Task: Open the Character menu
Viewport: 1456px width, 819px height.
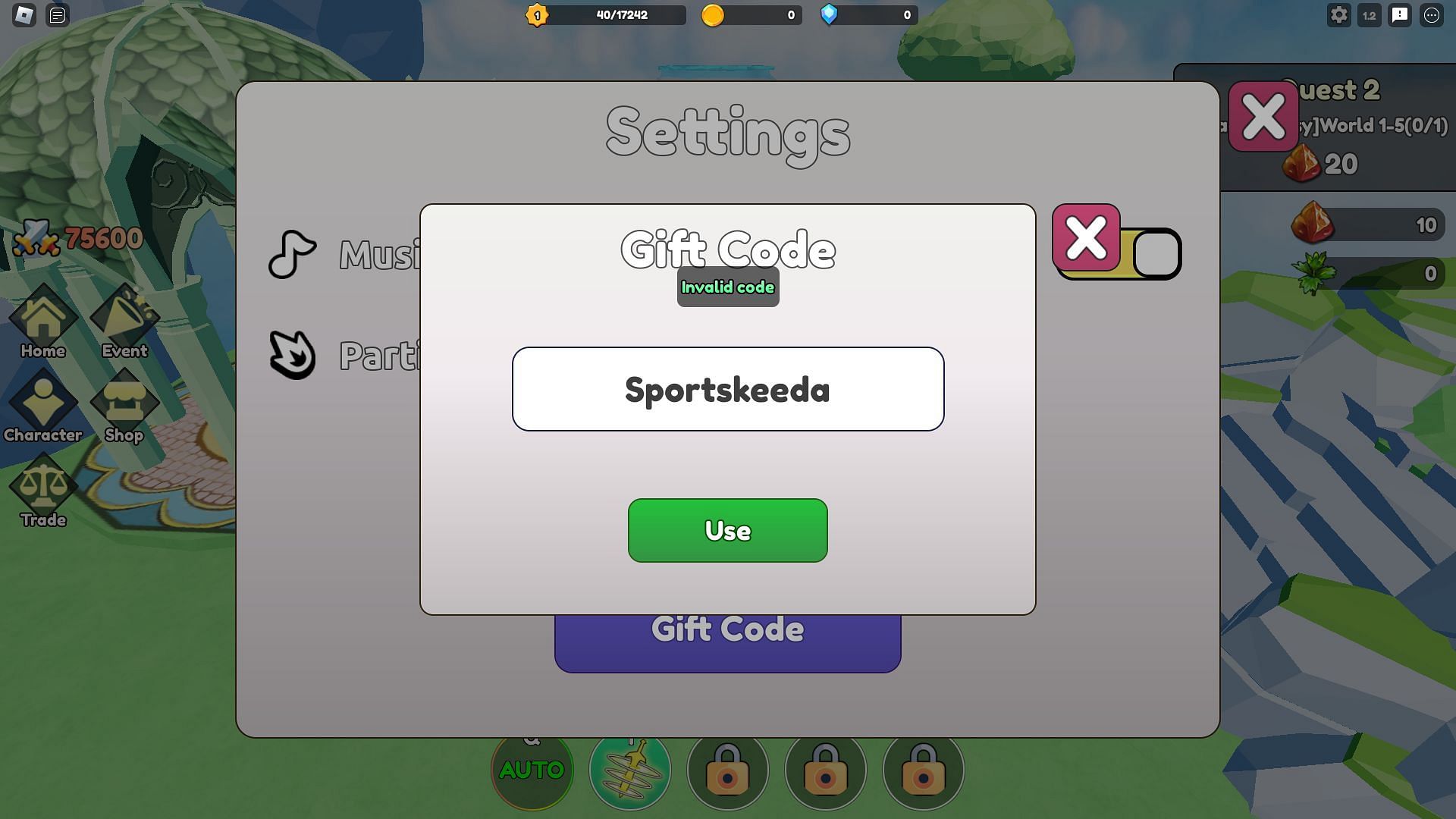Action: [43, 407]
